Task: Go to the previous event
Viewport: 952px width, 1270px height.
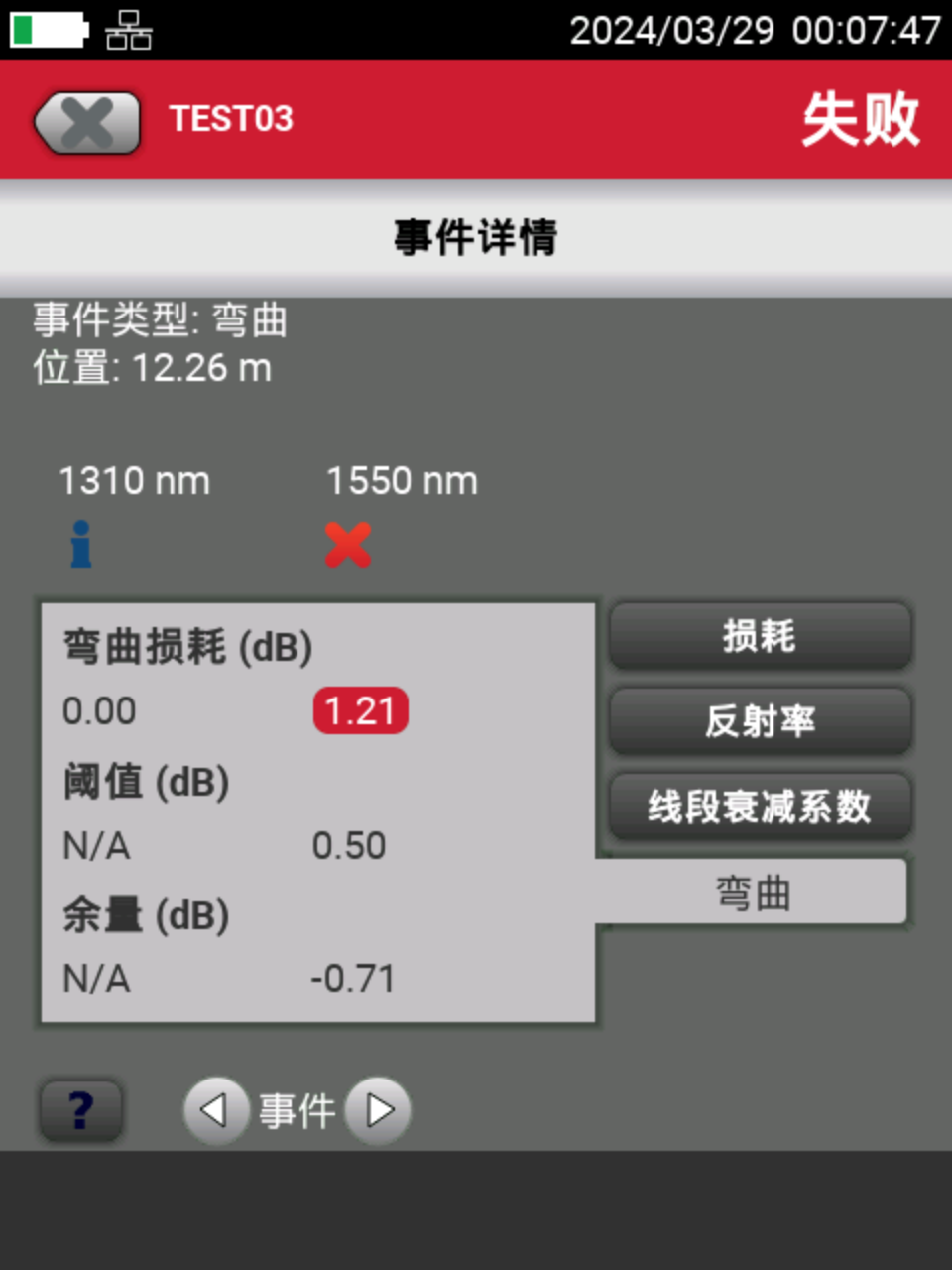Action: click(214, 1110)
